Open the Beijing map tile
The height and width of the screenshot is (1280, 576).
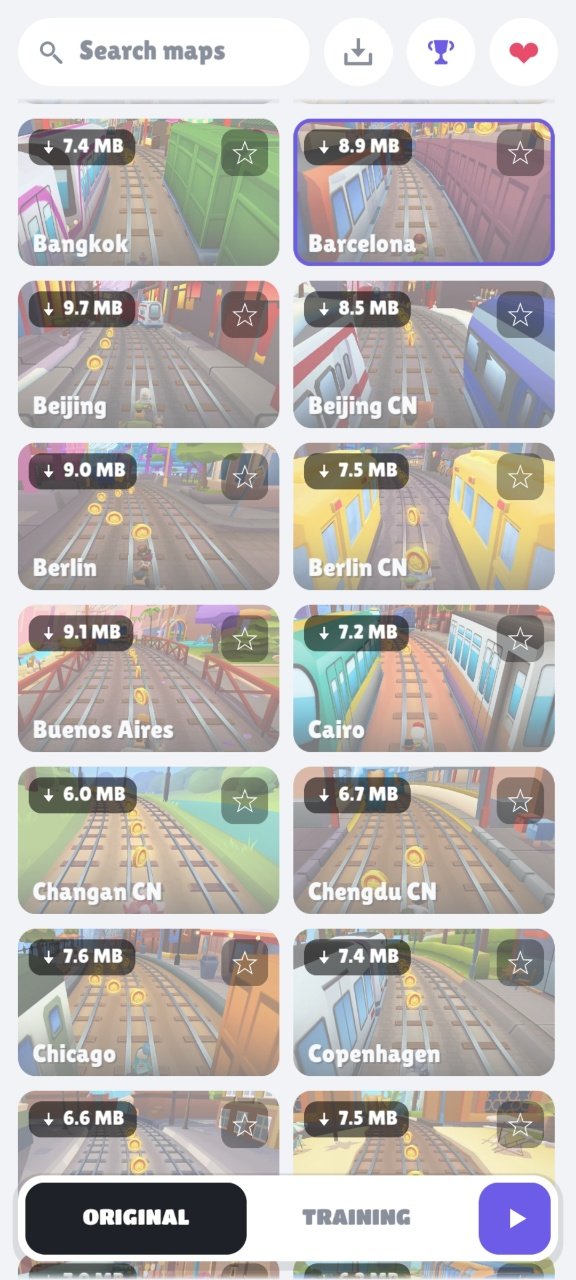coord(149,354)
